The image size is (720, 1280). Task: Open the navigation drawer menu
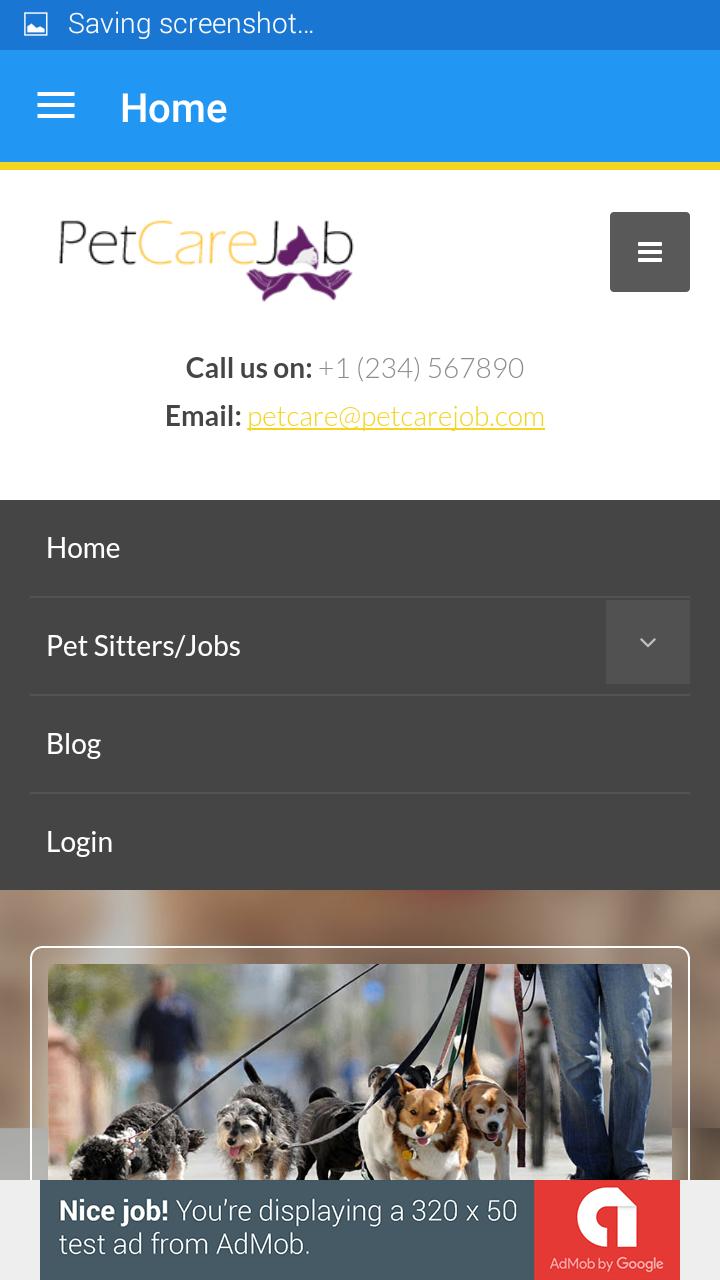[x=56, y=106]
